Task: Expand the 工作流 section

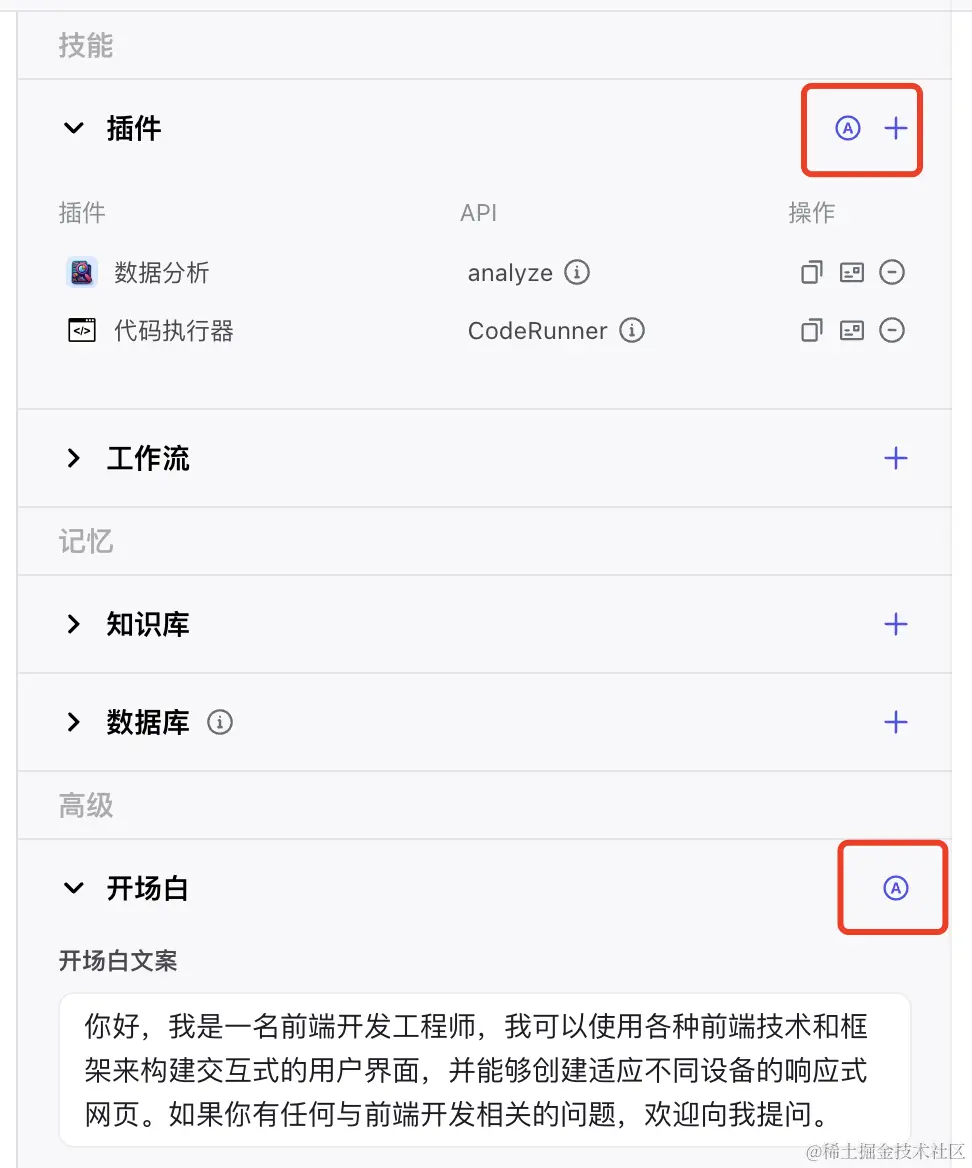Action: (74, 458)
